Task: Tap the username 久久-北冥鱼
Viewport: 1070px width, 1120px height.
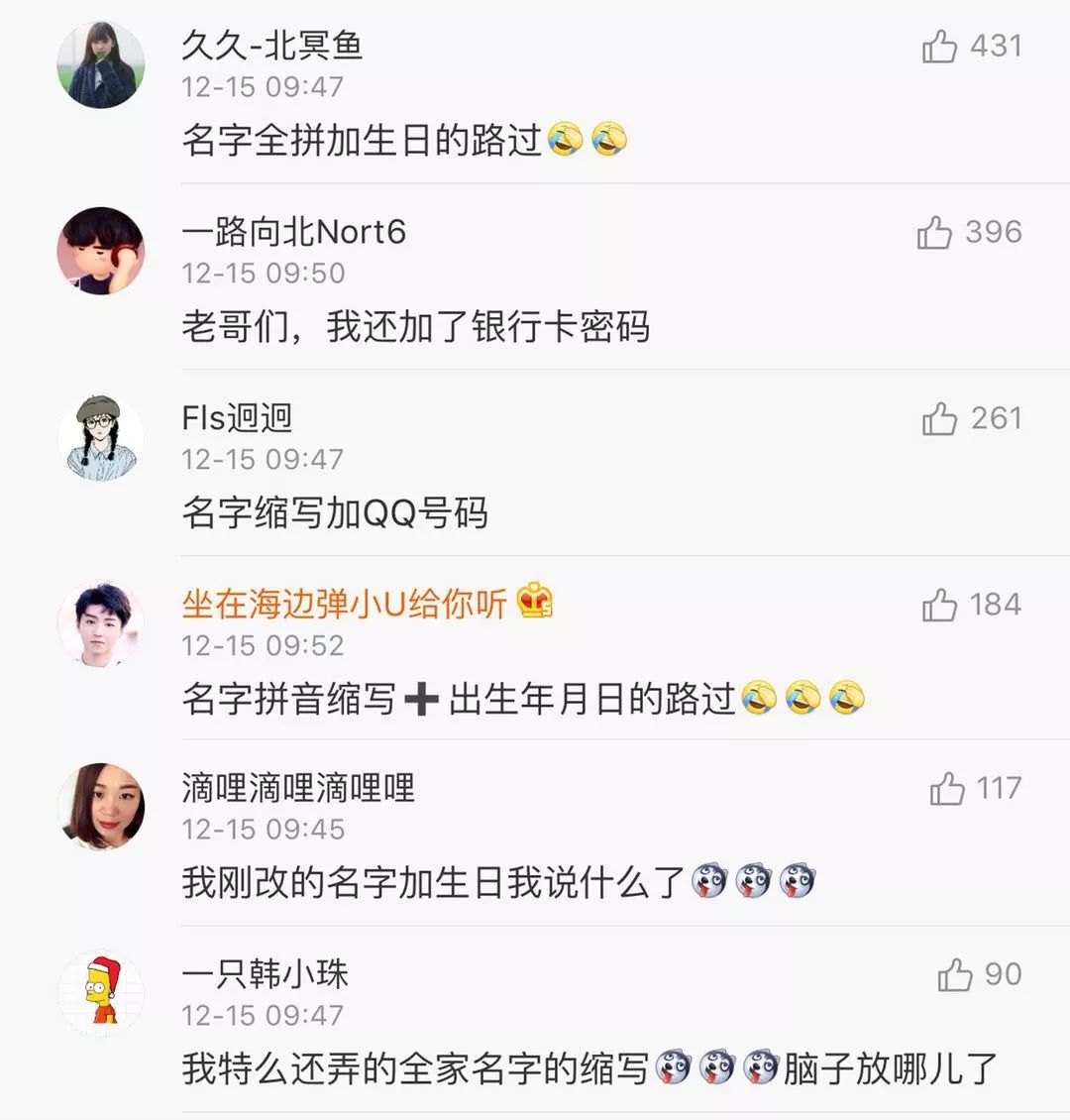Action: [272, 46]
